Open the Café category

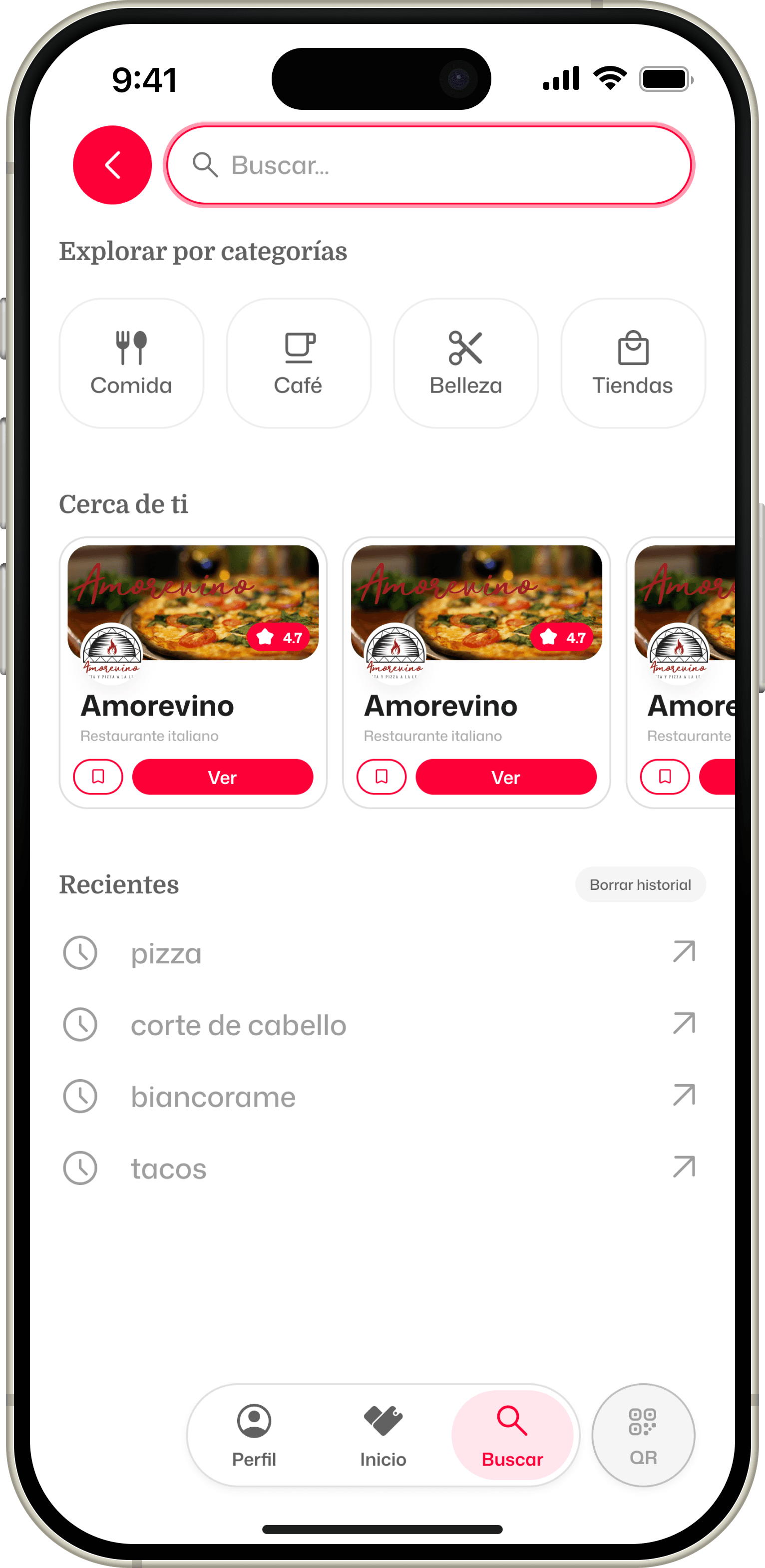coord(298,349)
